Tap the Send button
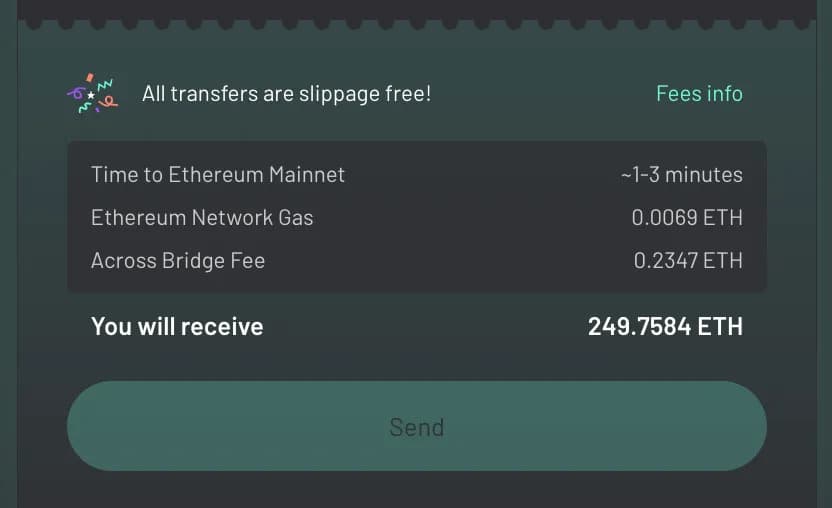The image size is (832, 508). (416, 427)
